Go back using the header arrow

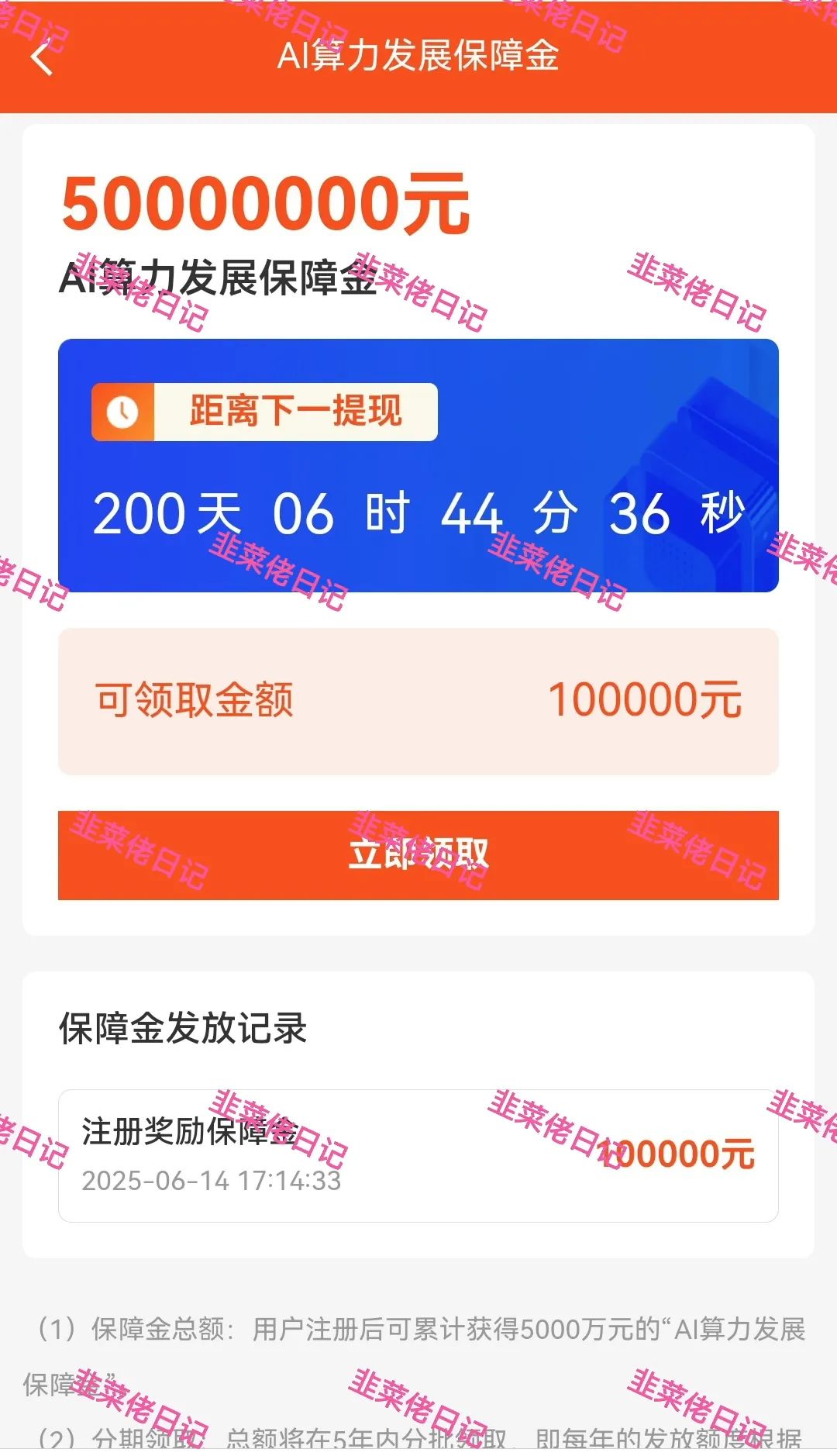tap(42, 57)
